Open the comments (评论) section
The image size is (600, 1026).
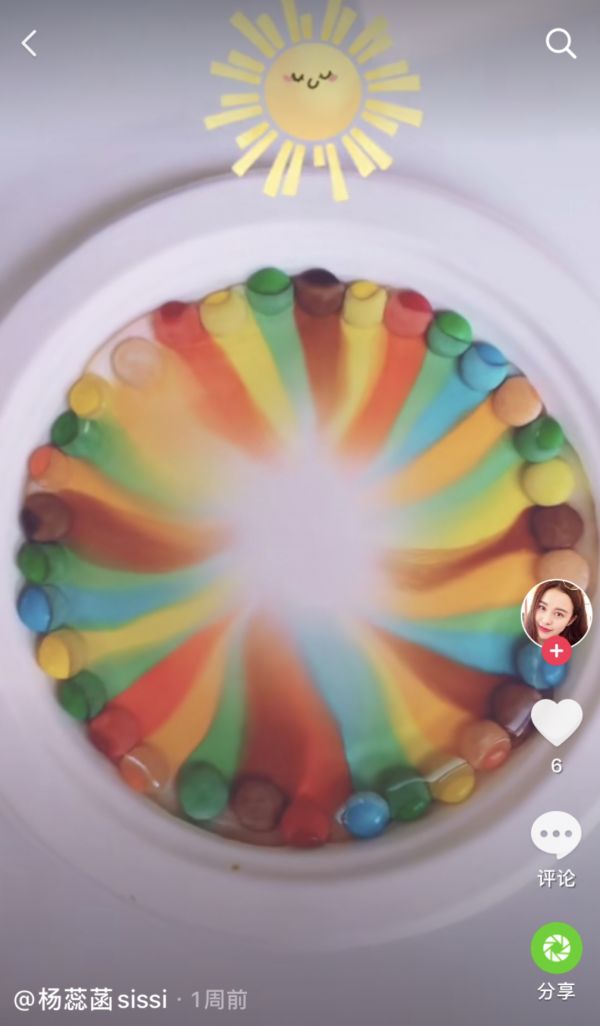point(556,836)
